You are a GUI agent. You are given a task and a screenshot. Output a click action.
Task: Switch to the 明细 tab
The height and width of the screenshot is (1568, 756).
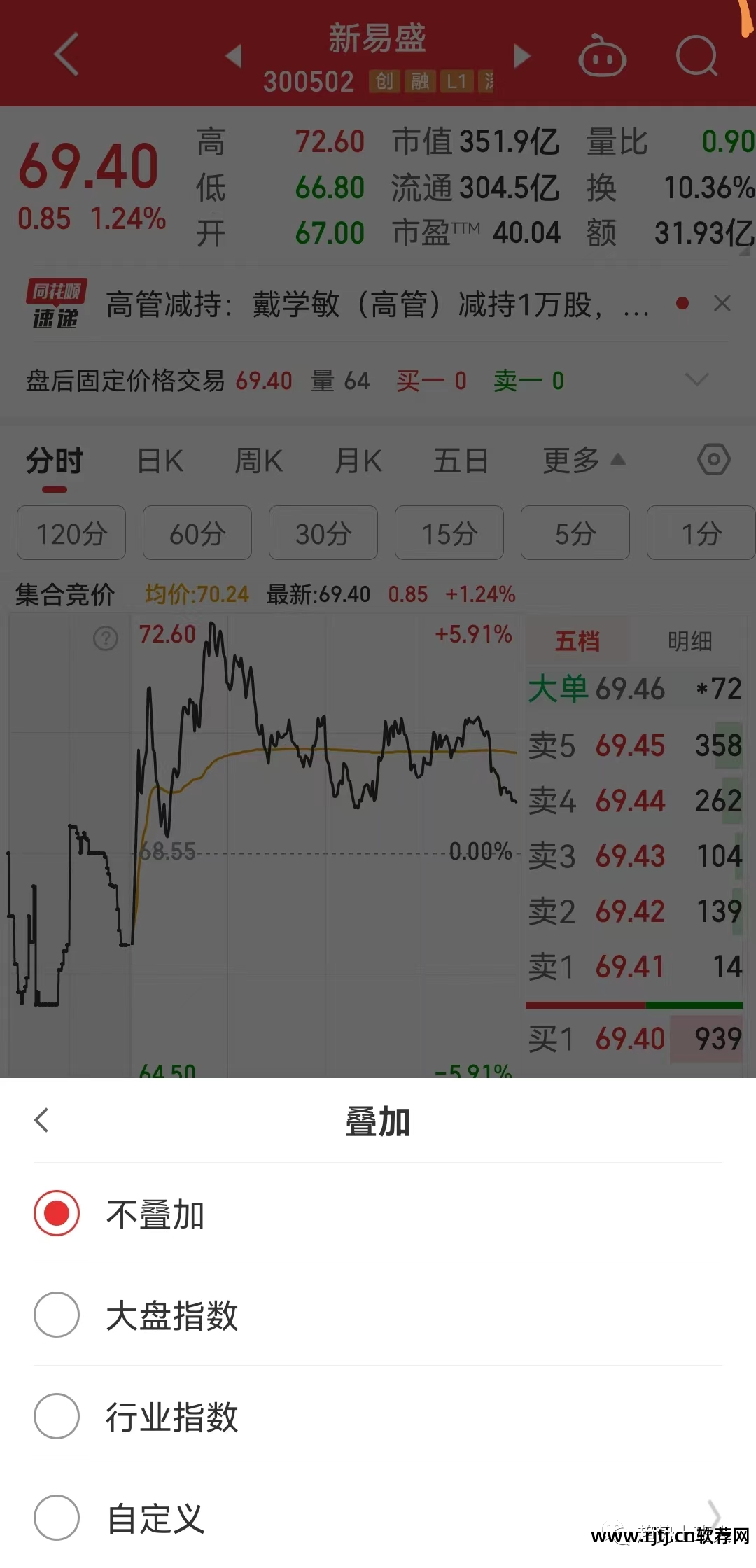pos(689,640)
